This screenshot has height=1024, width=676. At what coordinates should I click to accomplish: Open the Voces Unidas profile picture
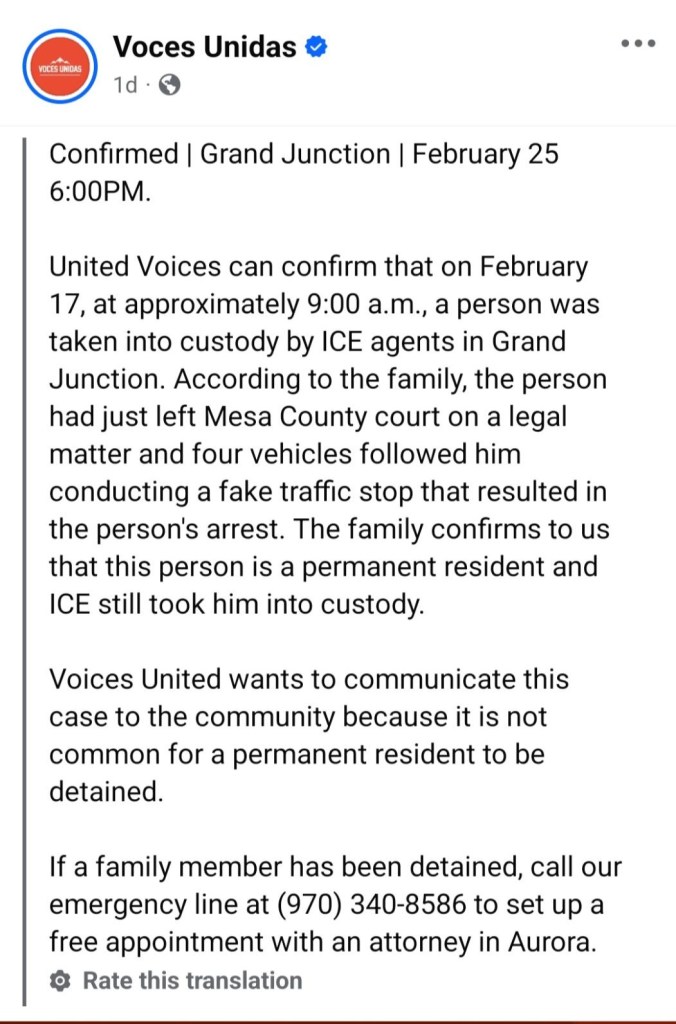point(59,66)
